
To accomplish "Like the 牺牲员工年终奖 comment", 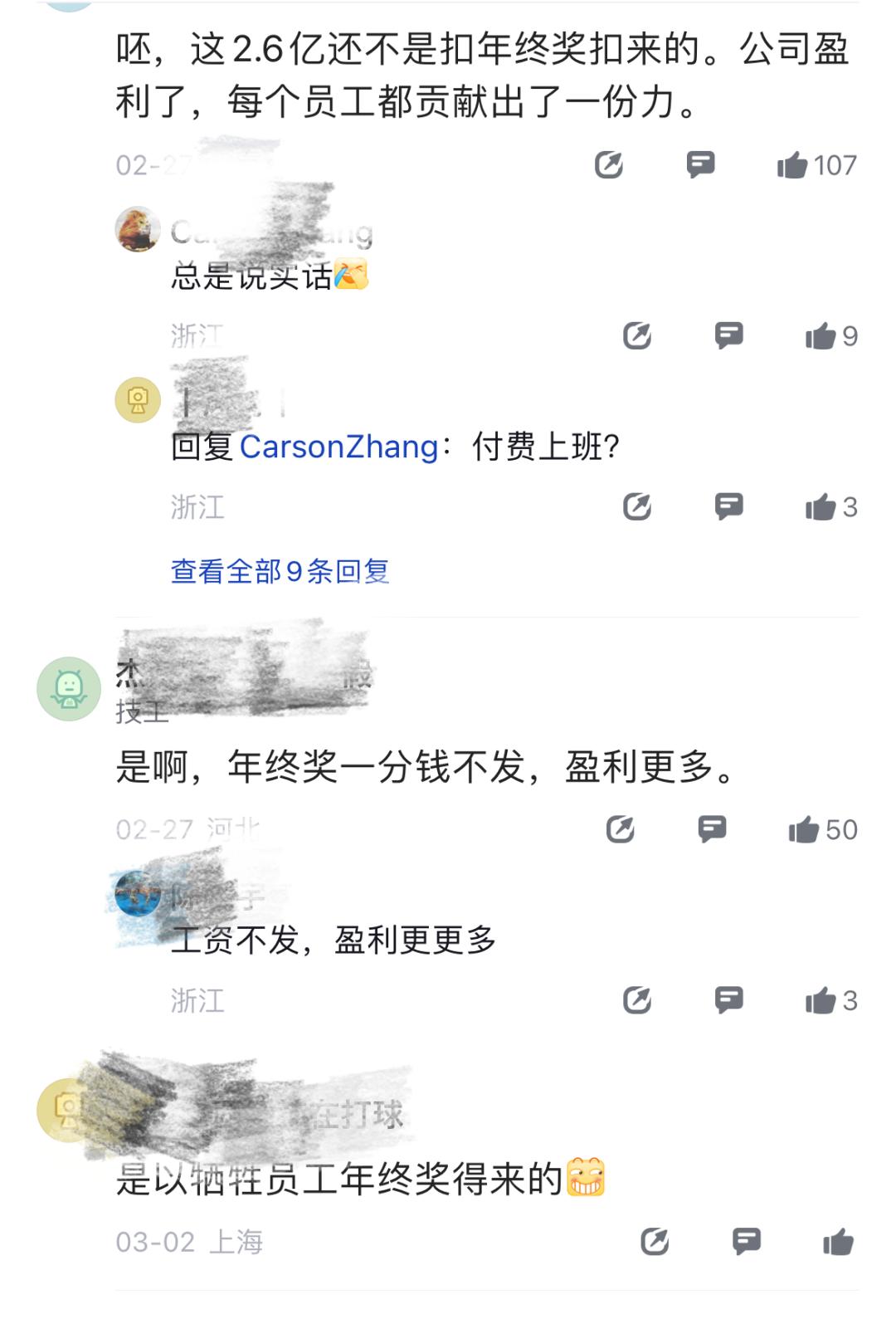I will point(838,1242).
